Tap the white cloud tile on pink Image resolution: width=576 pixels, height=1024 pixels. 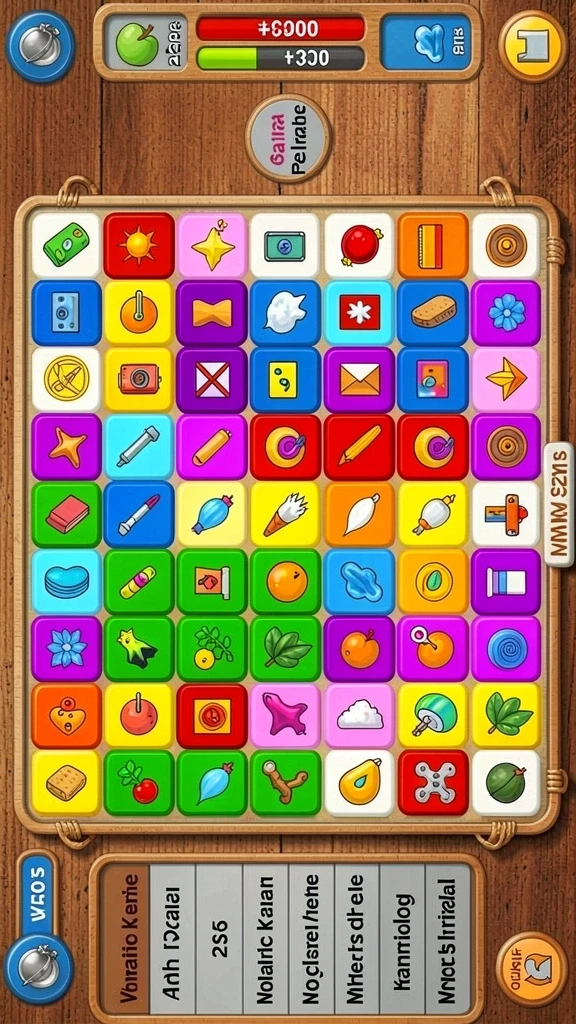point(359,715)
